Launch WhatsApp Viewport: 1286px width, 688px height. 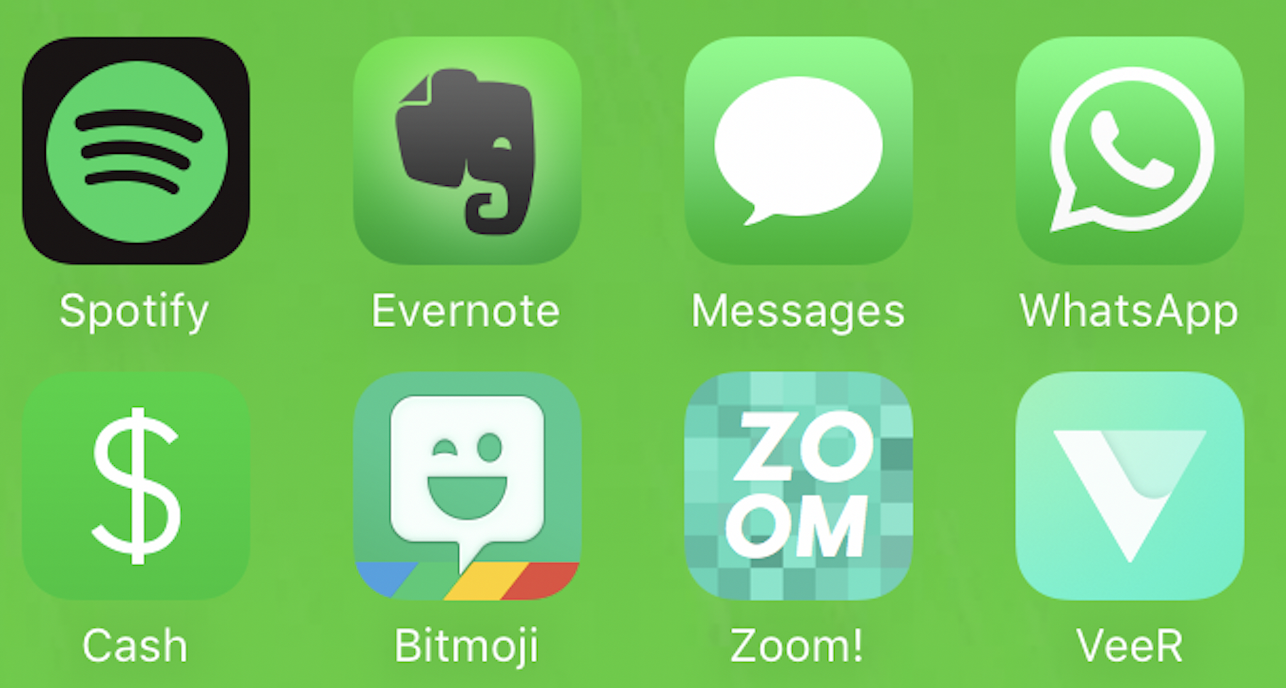click(x=1129, y=151)
